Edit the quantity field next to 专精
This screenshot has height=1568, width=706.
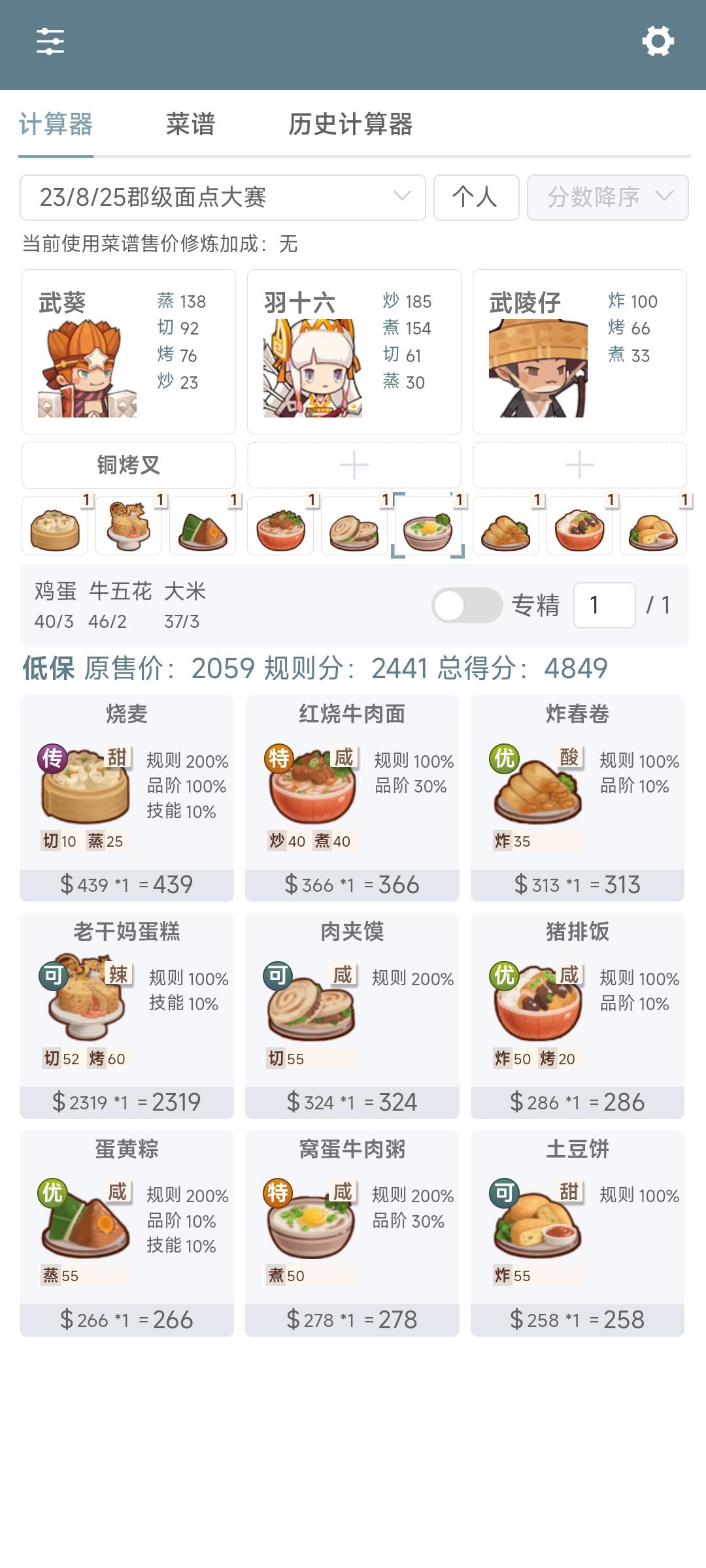pos(604,606)
